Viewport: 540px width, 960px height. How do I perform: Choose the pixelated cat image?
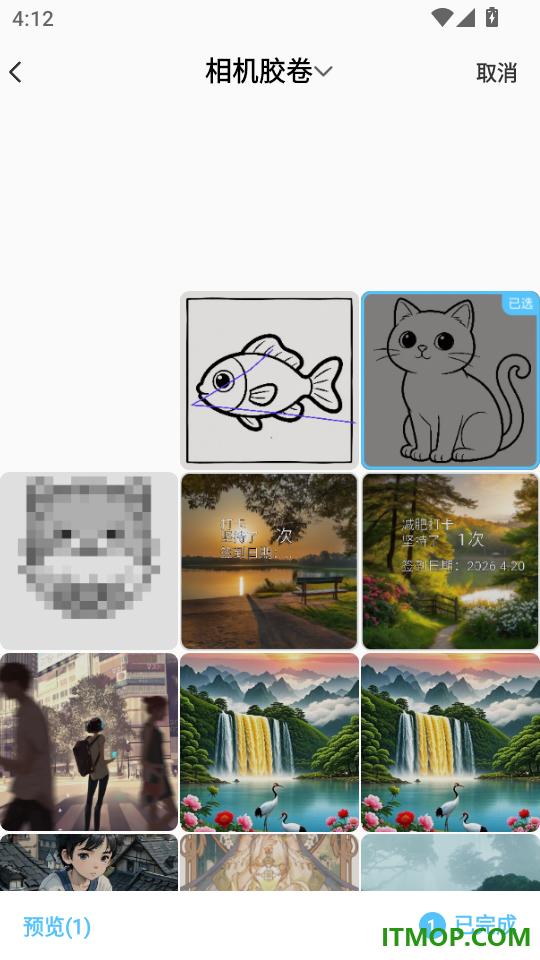pos(89,561)
